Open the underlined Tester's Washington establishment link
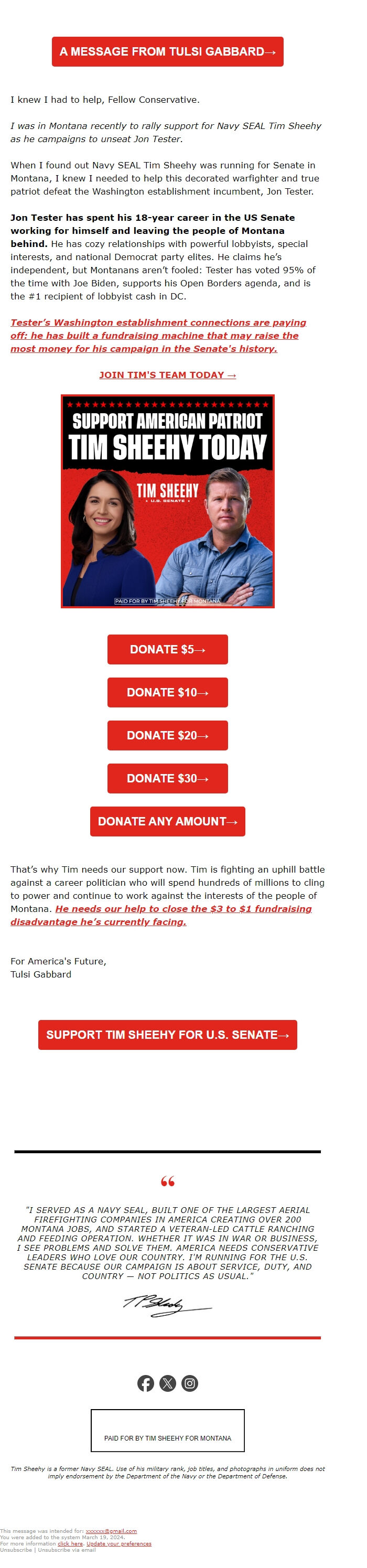Viewport: 367px width, 1568px height. (158, 336)
